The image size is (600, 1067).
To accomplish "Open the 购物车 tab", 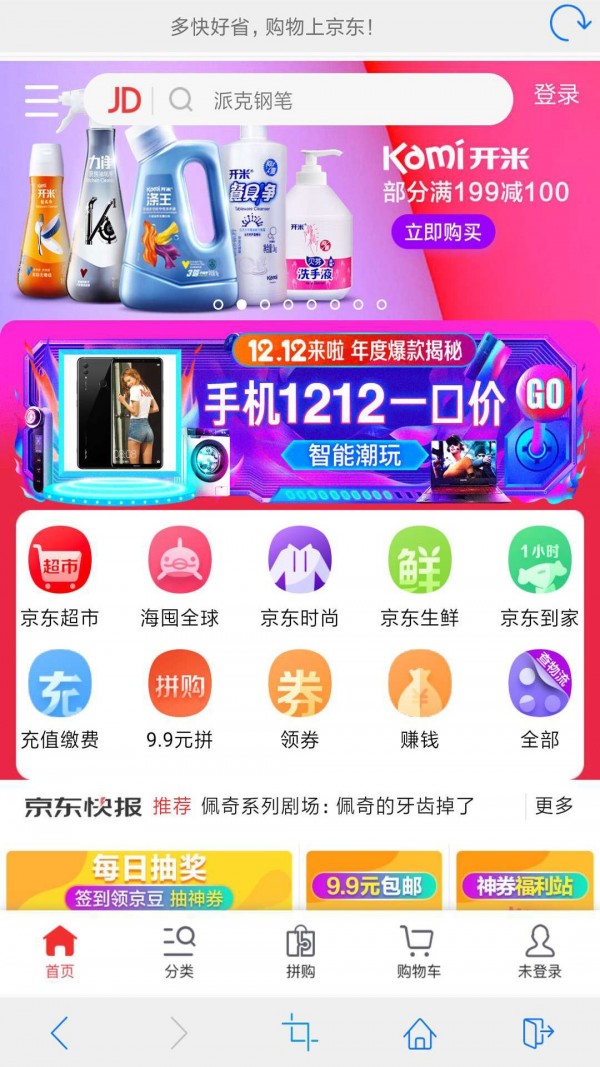I will click(x=419, y=951).
